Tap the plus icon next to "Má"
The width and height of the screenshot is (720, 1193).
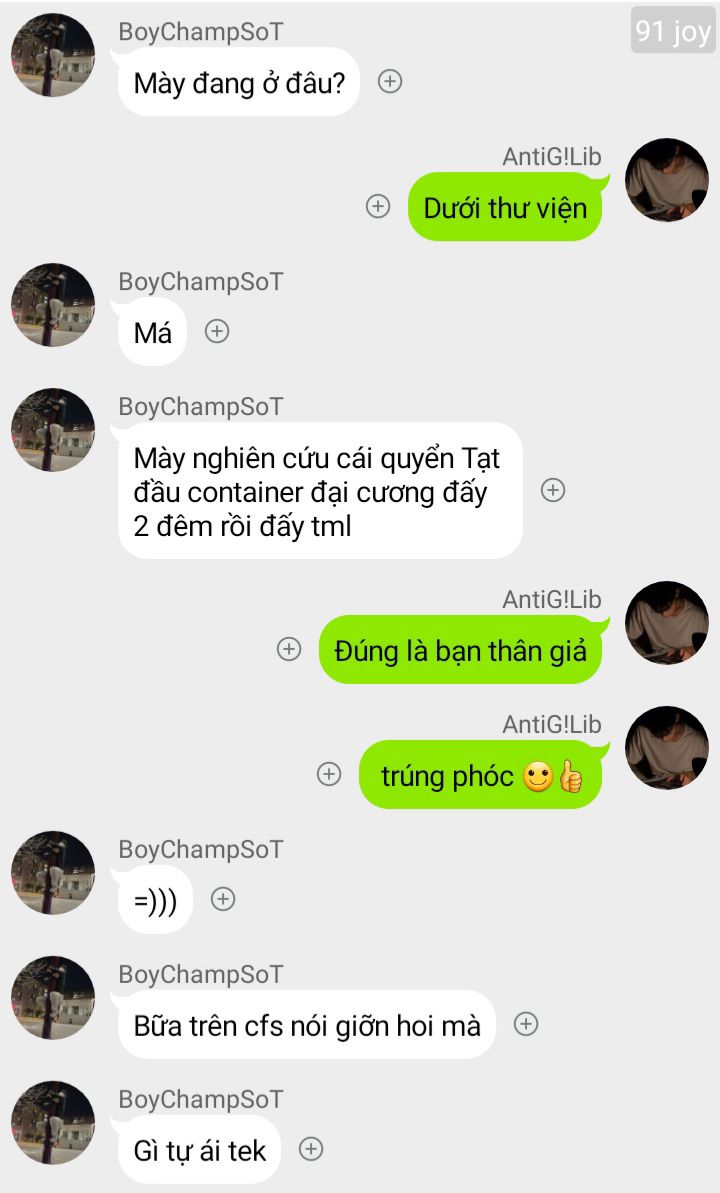click(217, 331)
